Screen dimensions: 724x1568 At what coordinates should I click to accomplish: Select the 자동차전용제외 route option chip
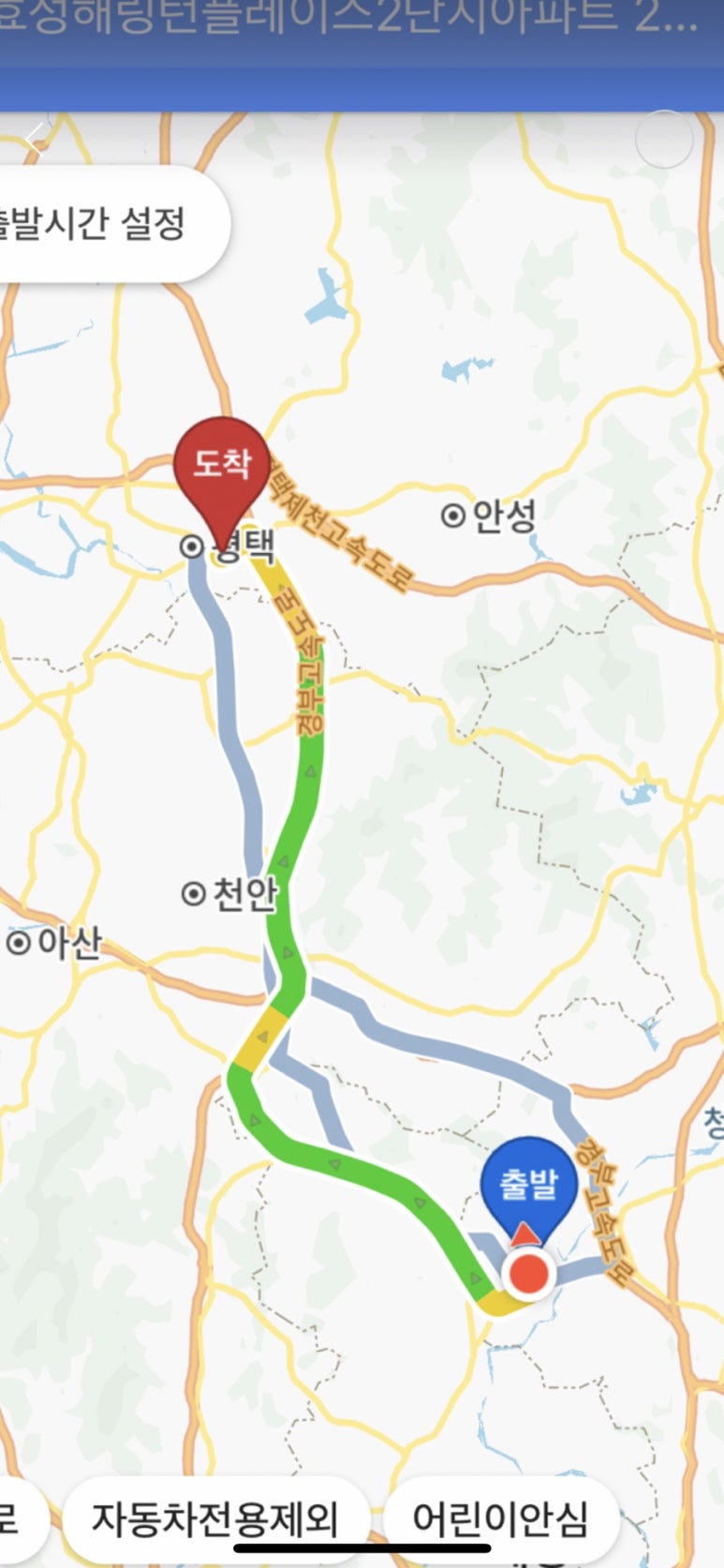214,1518
